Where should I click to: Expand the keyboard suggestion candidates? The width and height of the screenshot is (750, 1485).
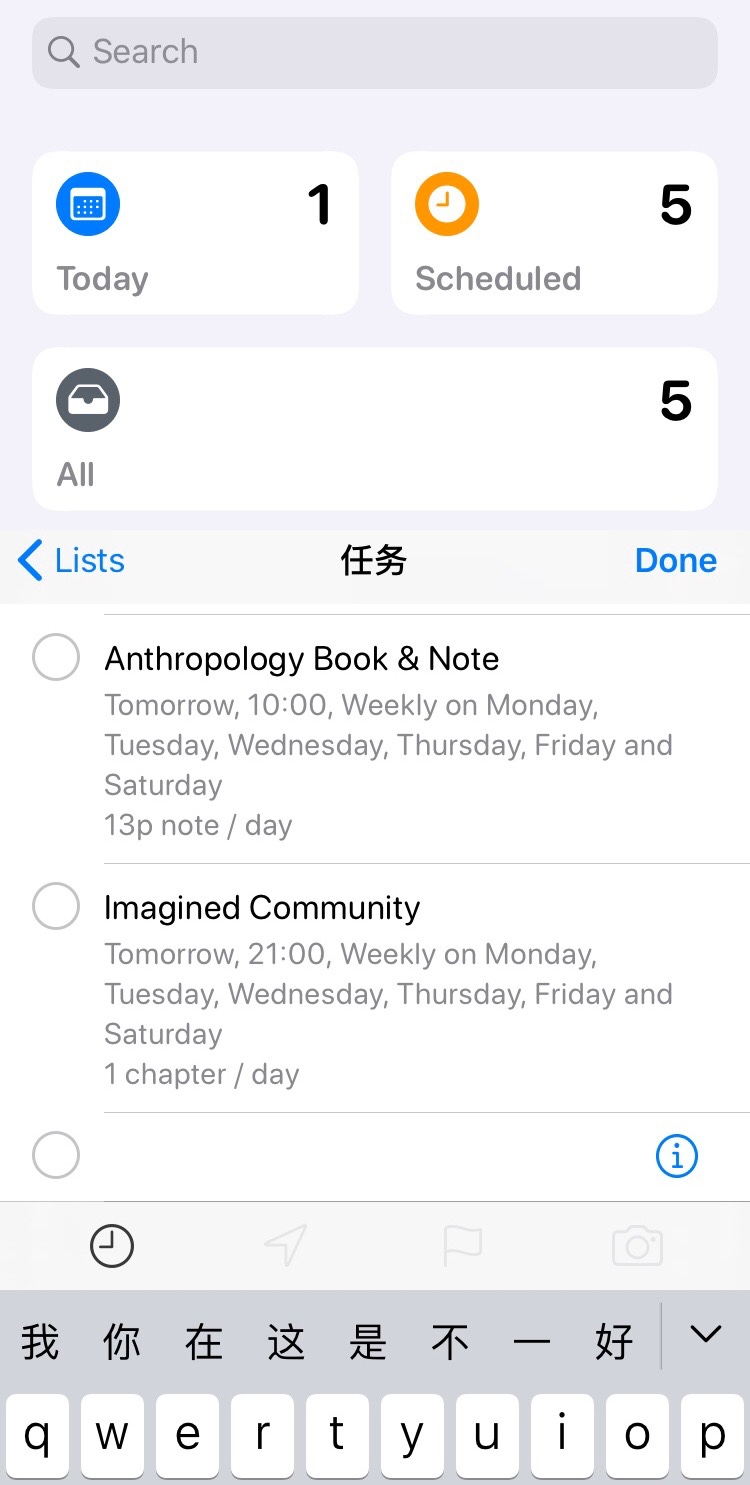(x=706, y=1335)
